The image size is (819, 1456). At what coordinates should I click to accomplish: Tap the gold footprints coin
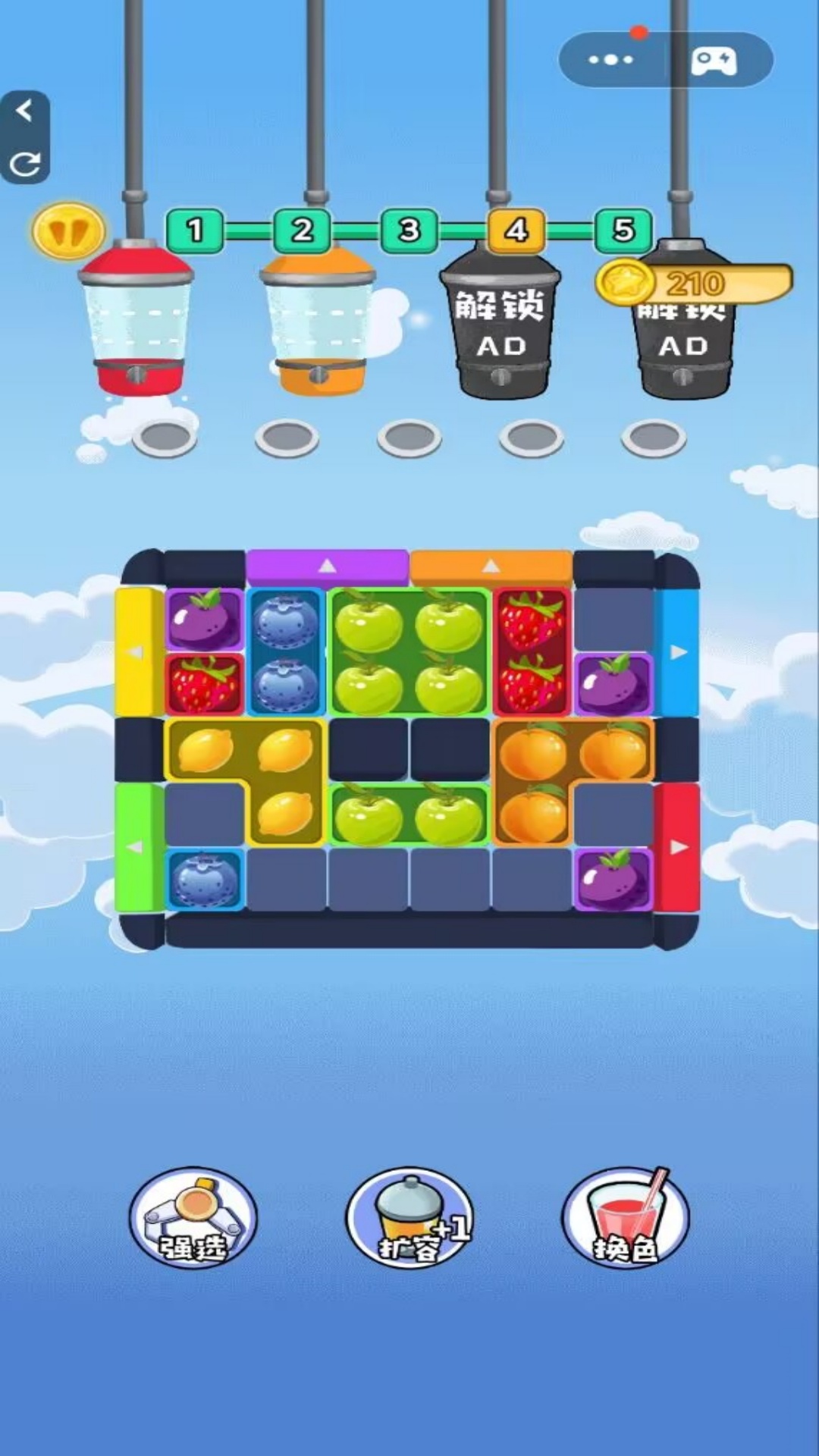tap(68, 230)
